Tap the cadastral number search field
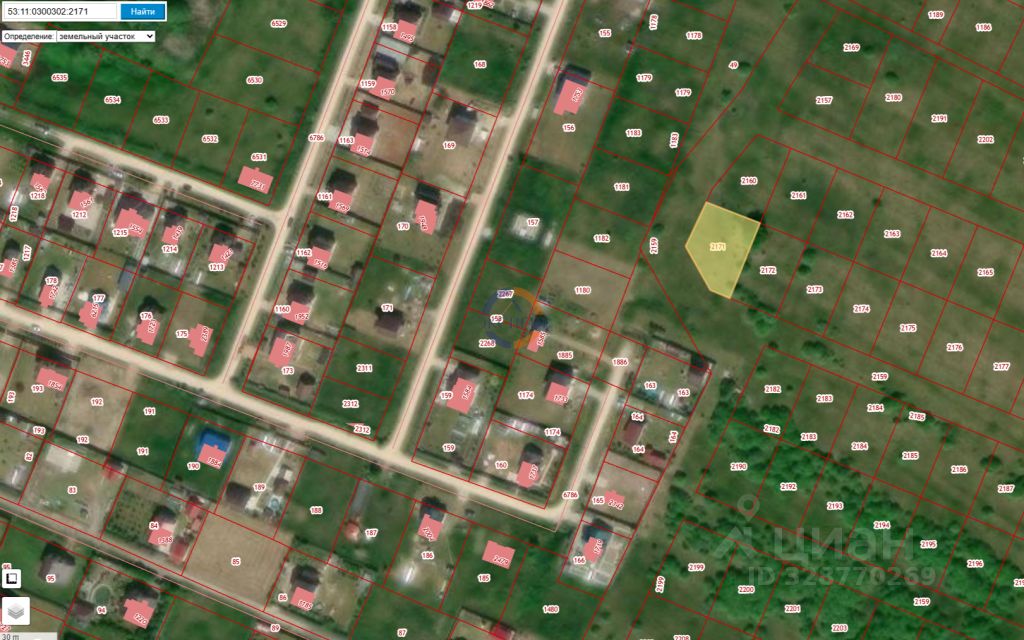 click(60, 12)
